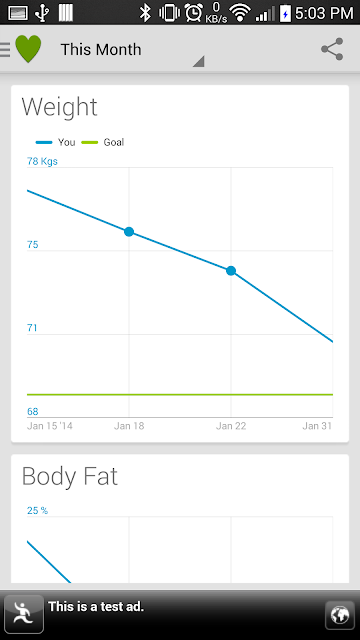Open the test ad banner
360x640 pixels.
(x=180, y=615)
